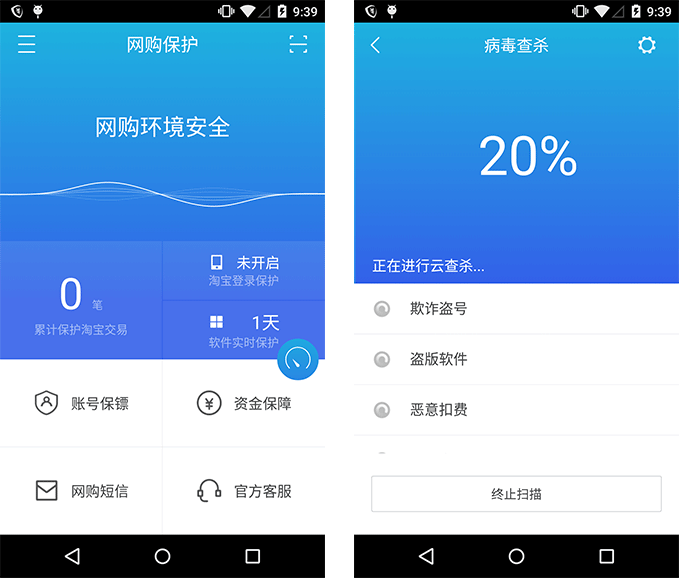This screenshot has height=578, width=679.
Task: Open the virus scan settings gear
Action: (x=647, y=45)
